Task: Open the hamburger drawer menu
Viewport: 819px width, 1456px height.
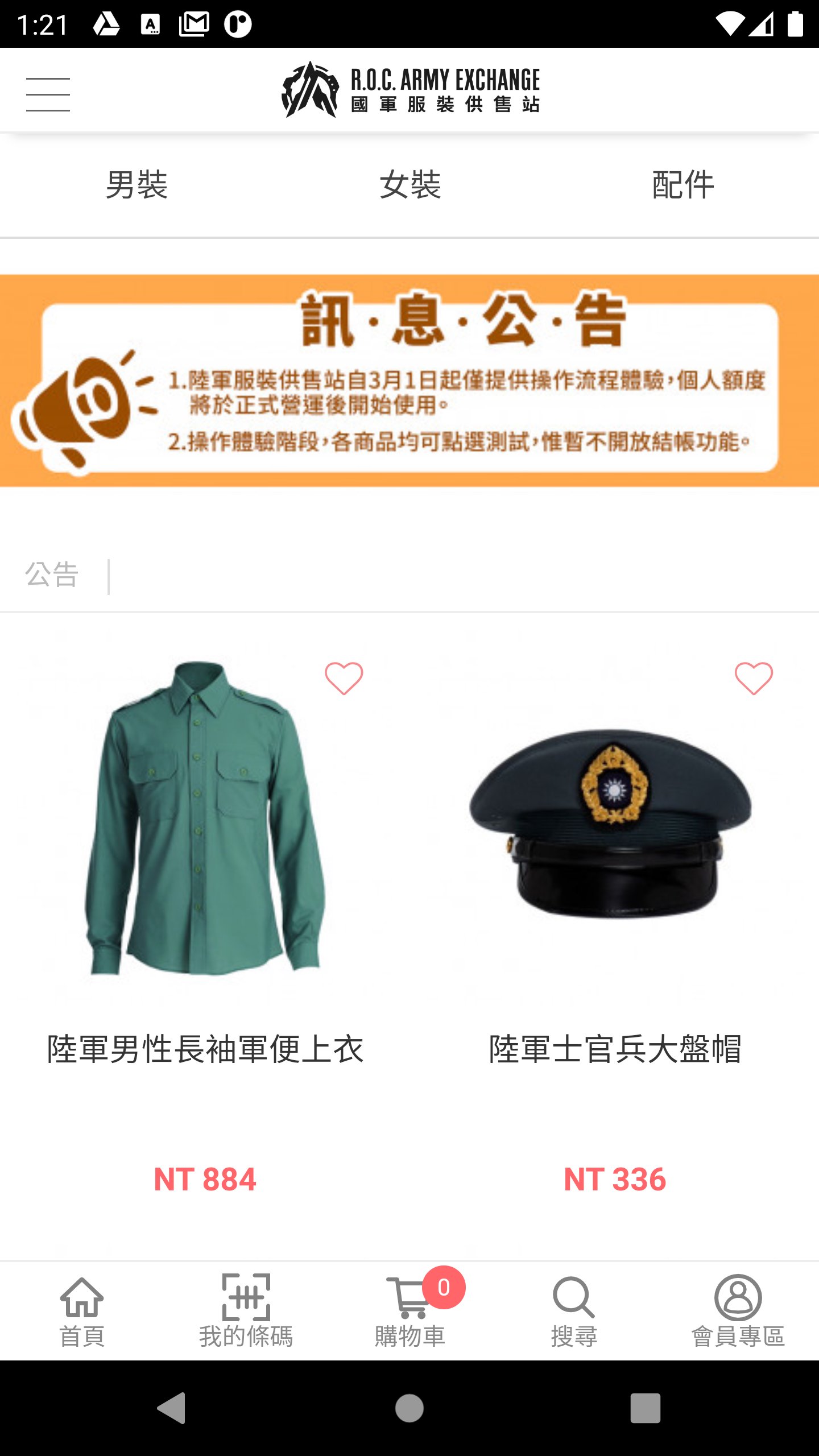Action: pos(48,94)
